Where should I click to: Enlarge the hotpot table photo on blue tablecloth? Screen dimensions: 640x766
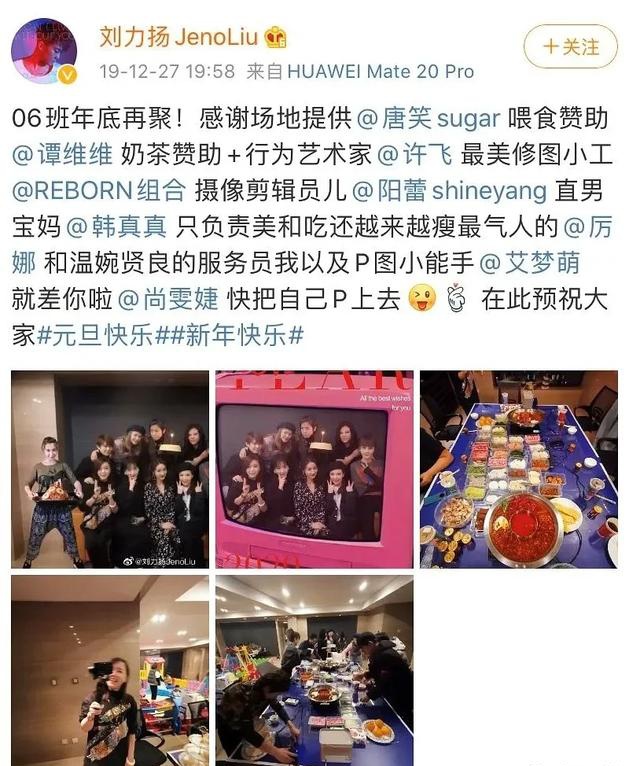pyautogui.click(x=518, y=469)
